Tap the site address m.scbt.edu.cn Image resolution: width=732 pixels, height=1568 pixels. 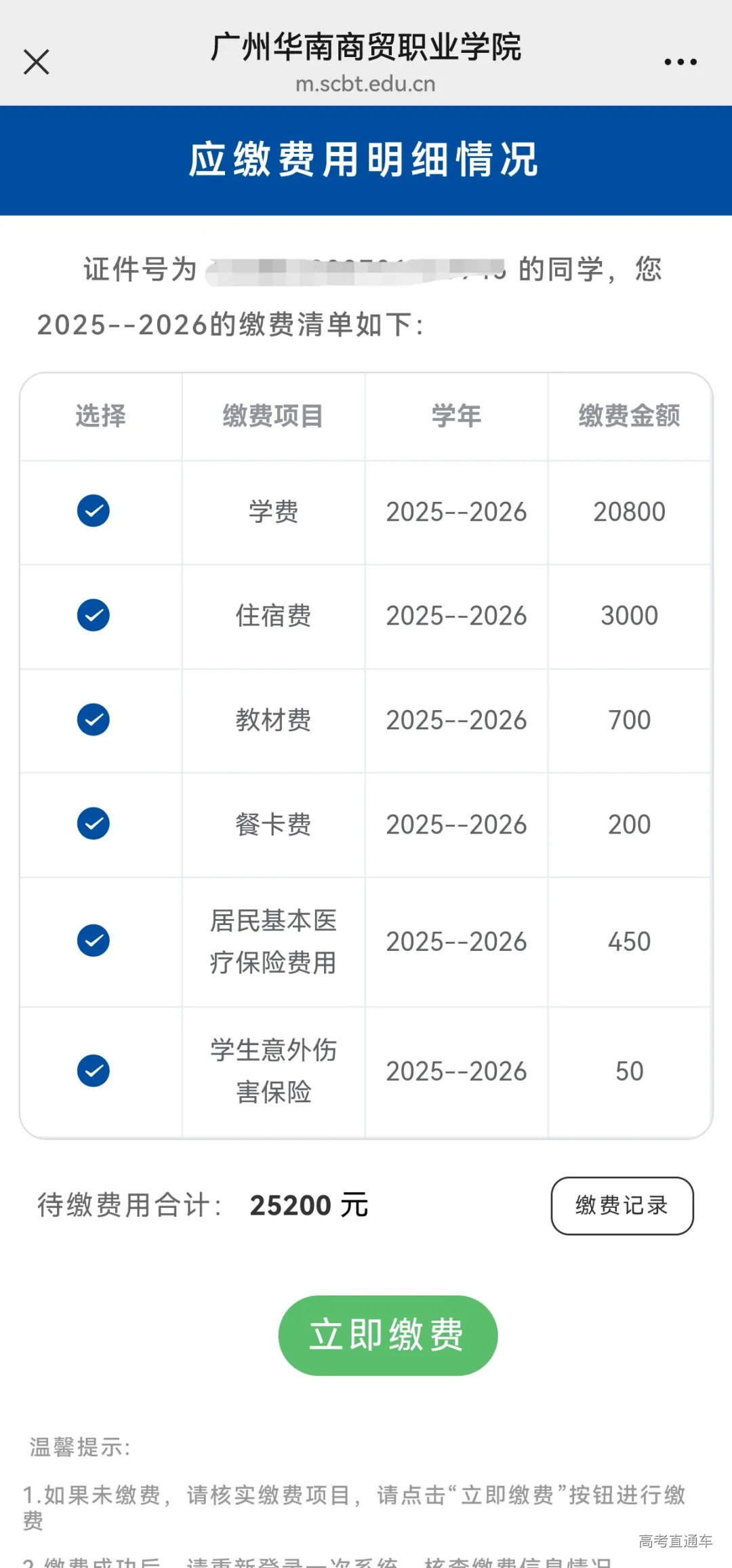click(366, 84)
